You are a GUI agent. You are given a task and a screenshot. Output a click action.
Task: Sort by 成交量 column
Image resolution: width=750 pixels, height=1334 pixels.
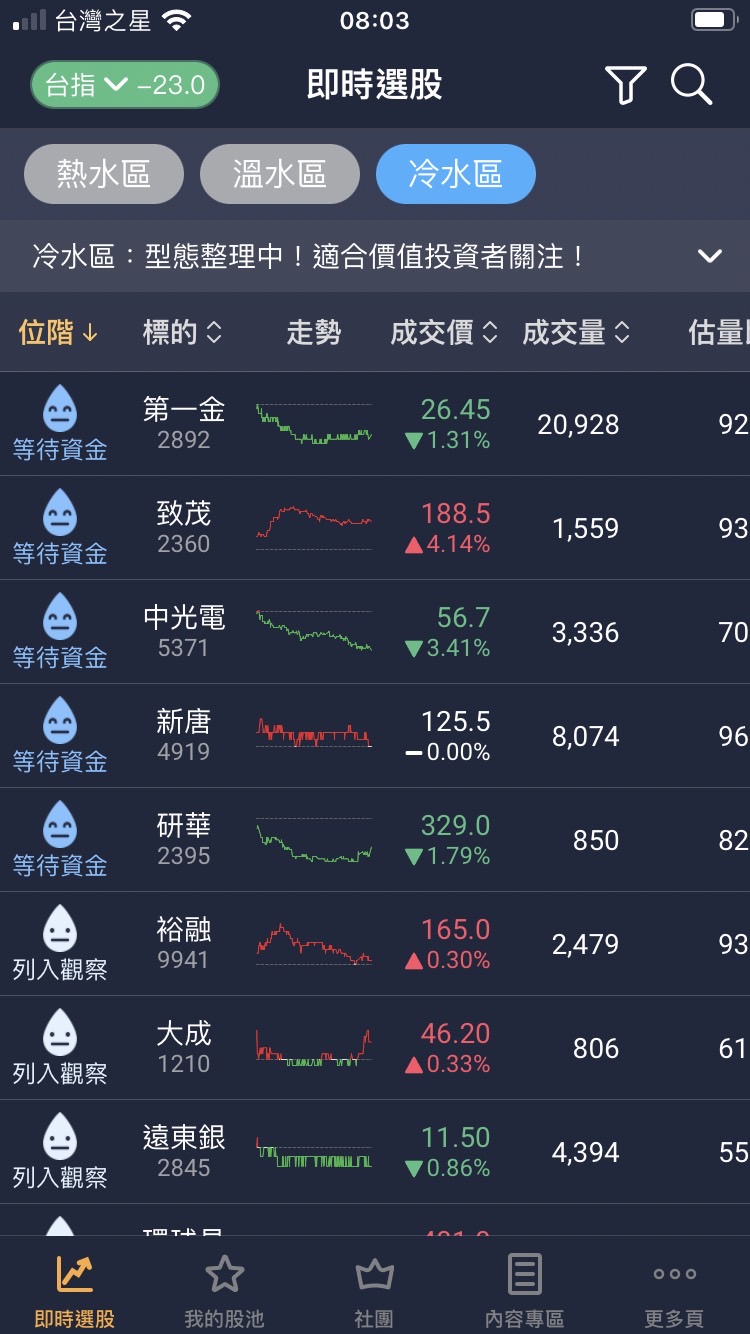(x=577, y=332)
